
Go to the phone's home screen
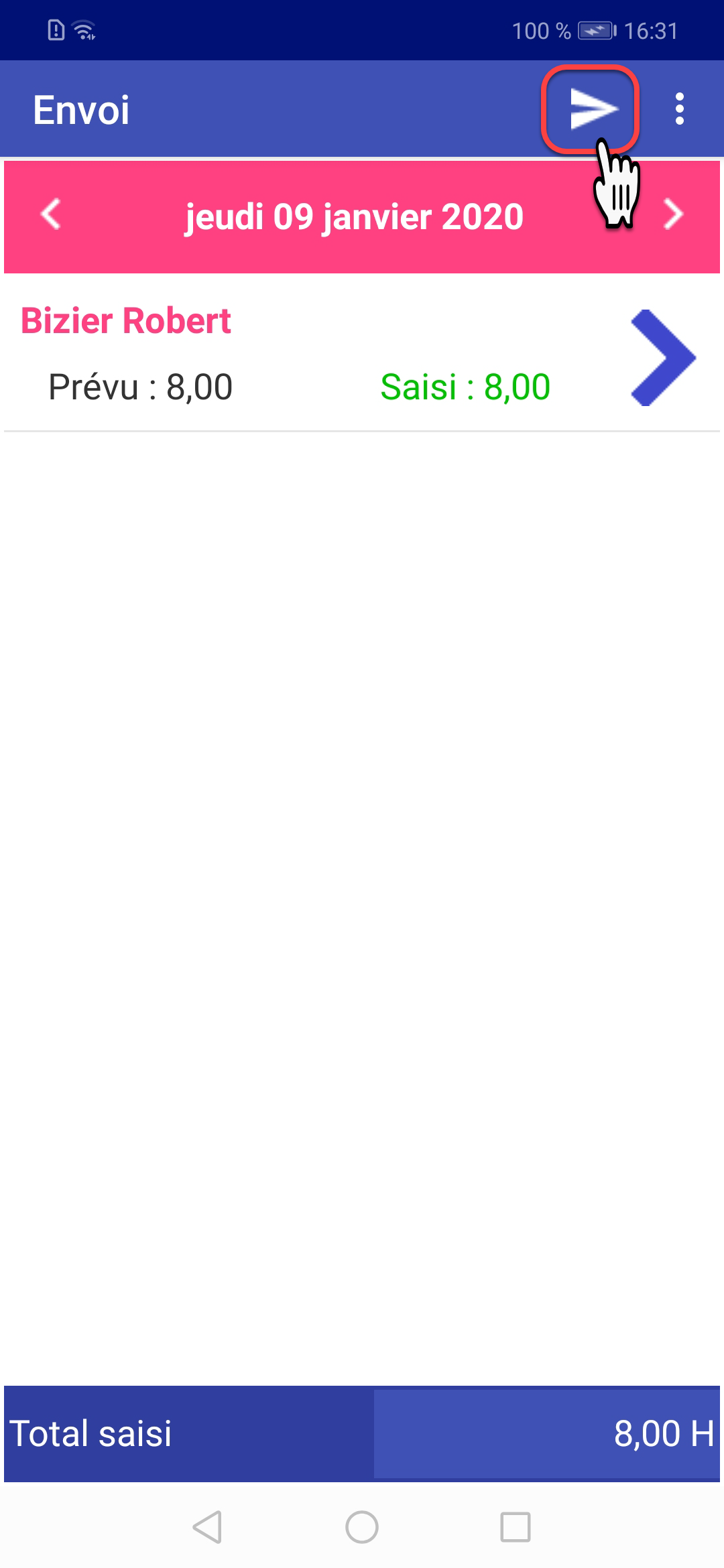point(362,1527)
